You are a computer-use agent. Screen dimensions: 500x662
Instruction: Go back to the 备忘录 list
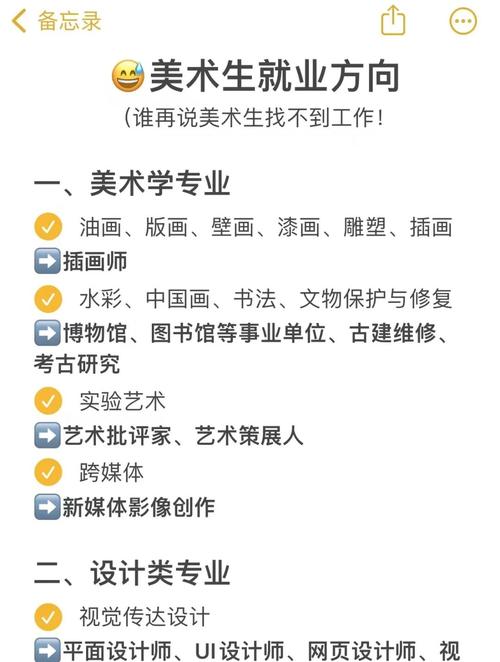coord(57,21)
